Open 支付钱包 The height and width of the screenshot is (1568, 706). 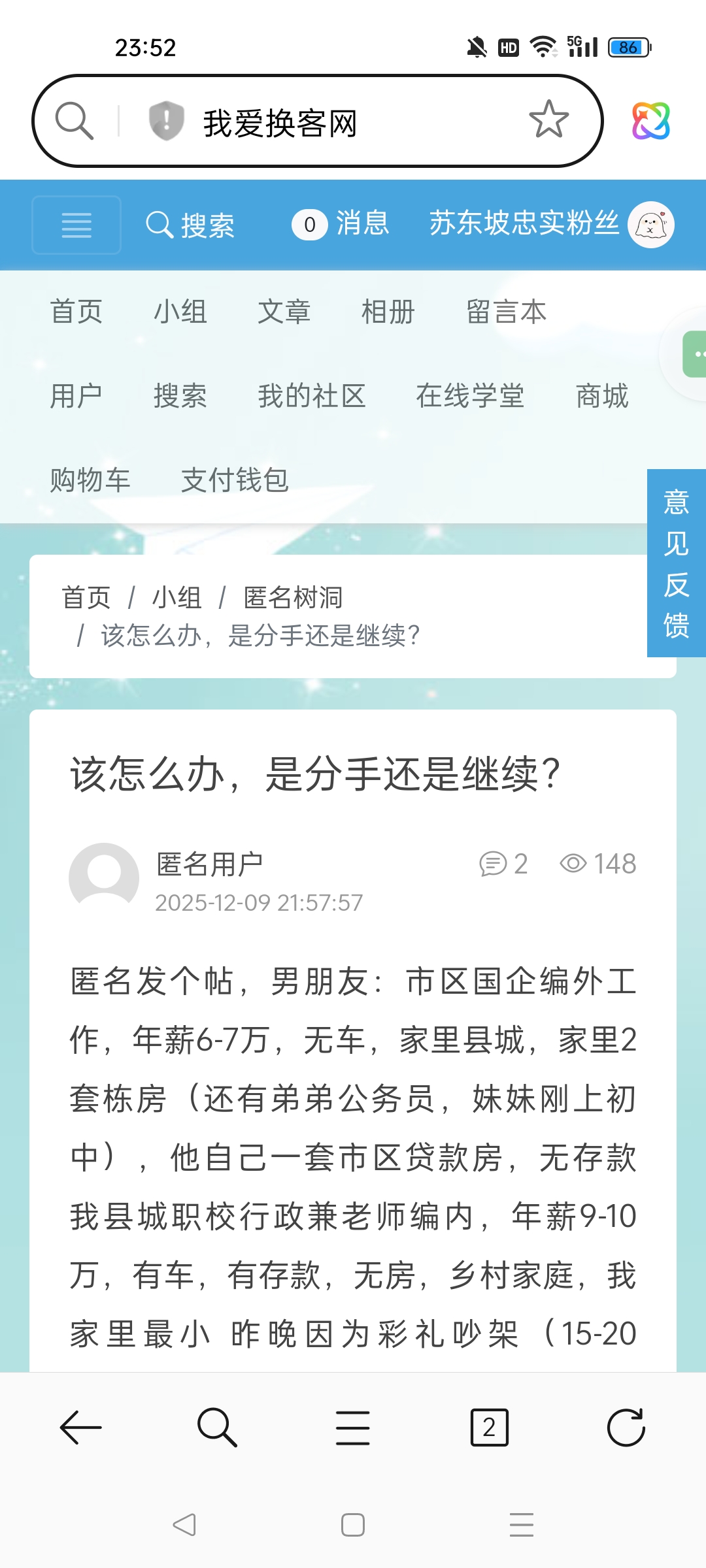tap(235, 480)
